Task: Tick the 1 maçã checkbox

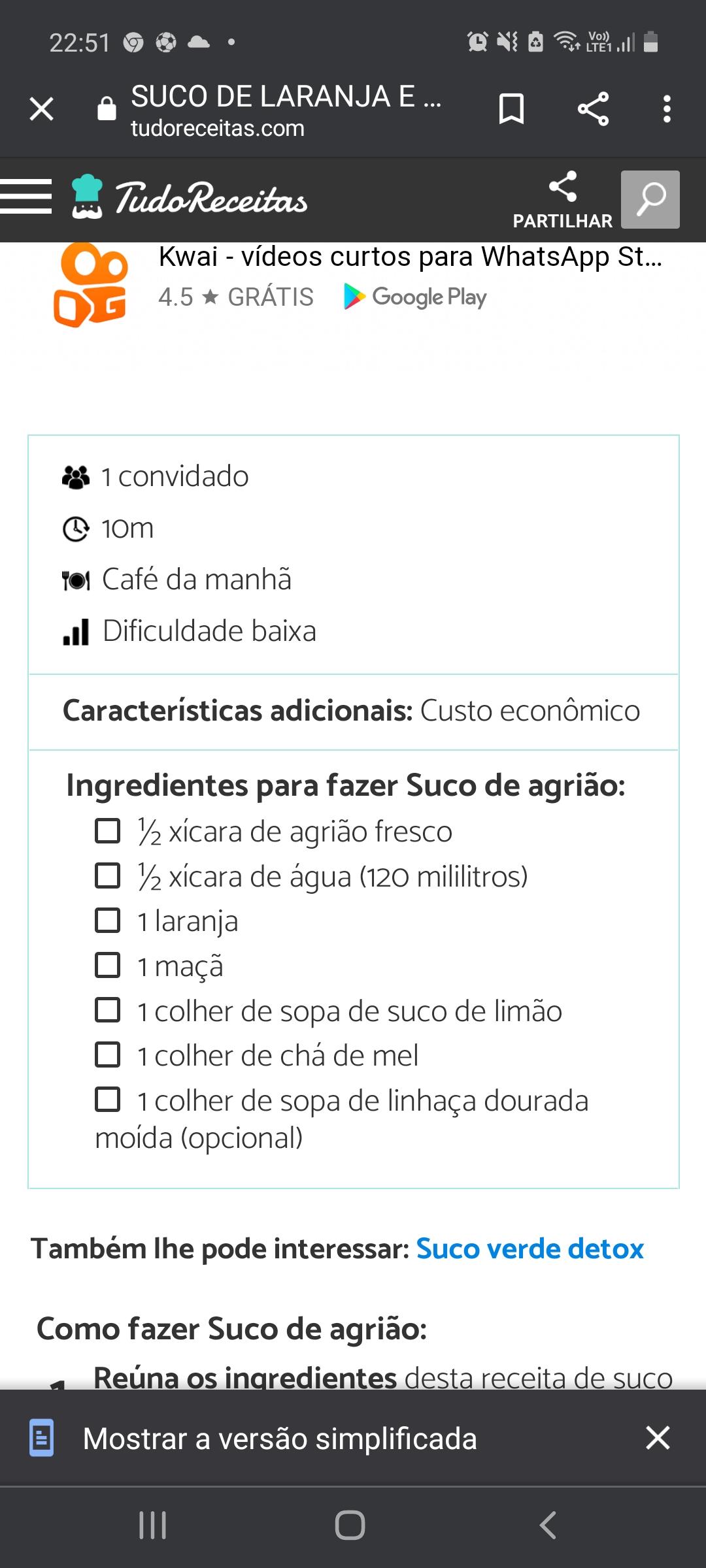Action: tap(108, 965)
